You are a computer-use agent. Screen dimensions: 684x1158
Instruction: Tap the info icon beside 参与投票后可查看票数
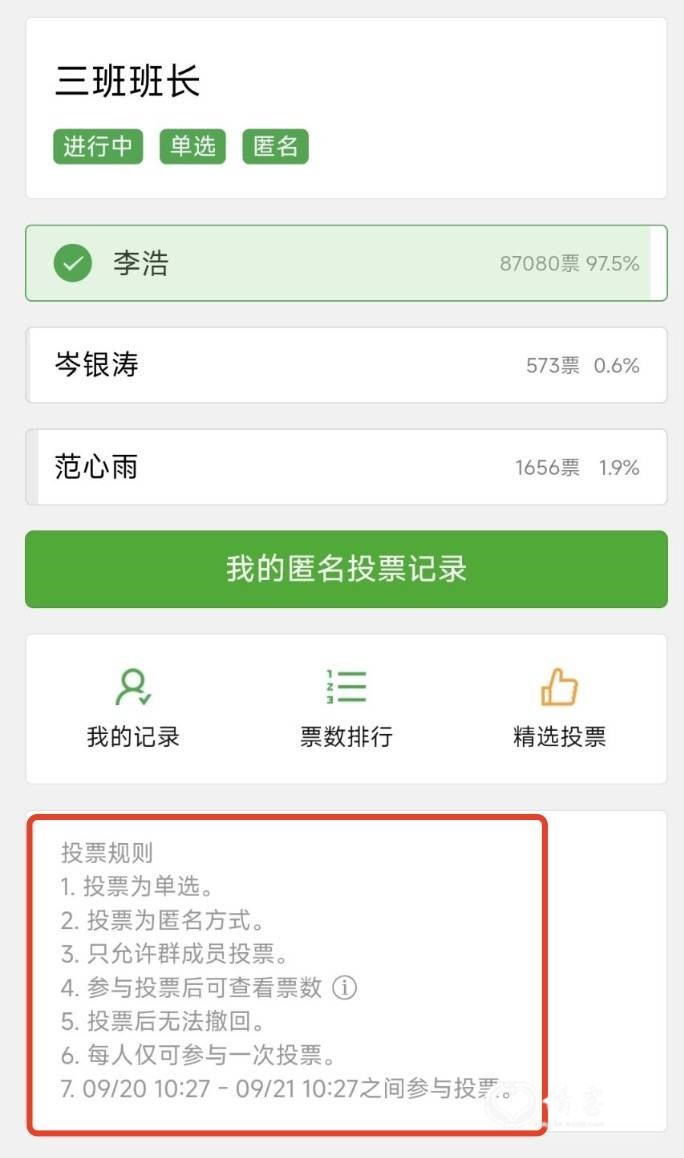345,988
